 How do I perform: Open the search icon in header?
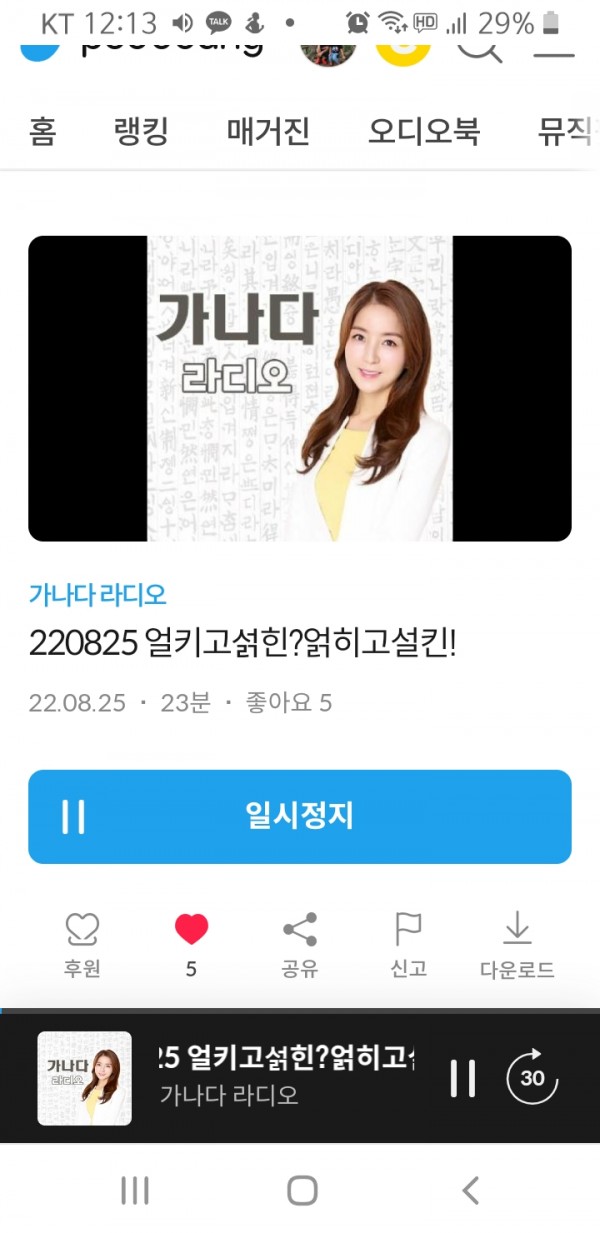tap(480, 46)
